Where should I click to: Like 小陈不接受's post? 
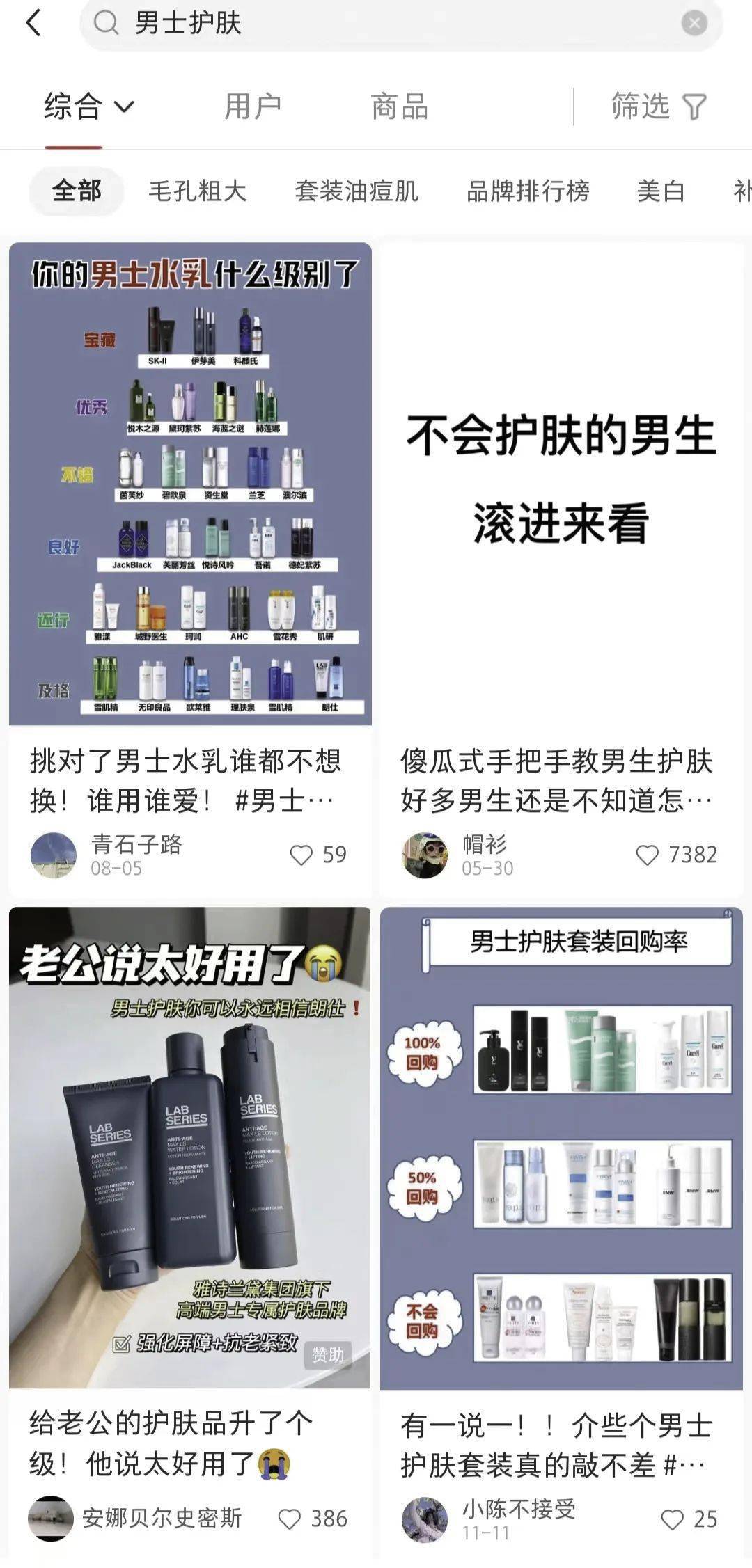coord(672,1519)
